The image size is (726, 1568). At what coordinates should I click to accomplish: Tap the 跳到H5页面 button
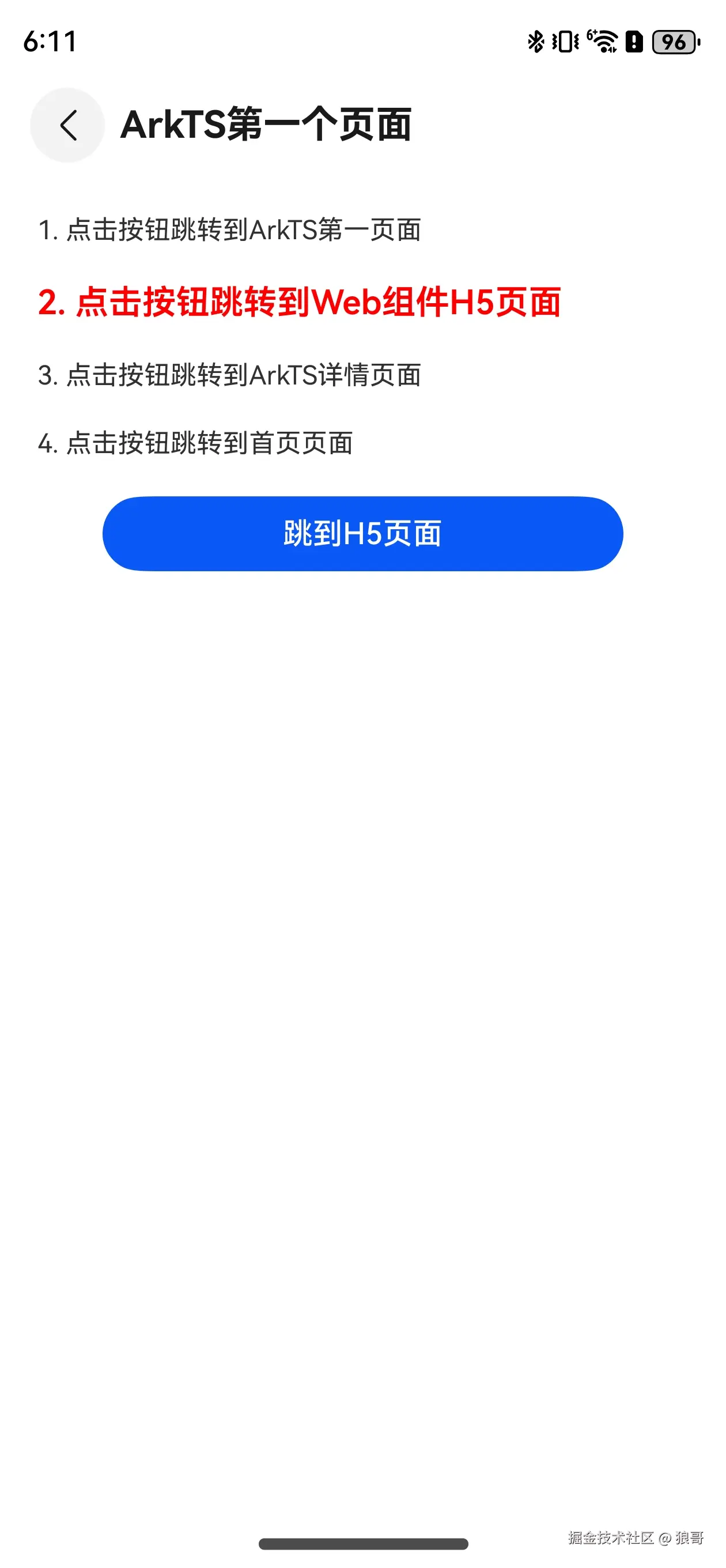pos(362,534)
